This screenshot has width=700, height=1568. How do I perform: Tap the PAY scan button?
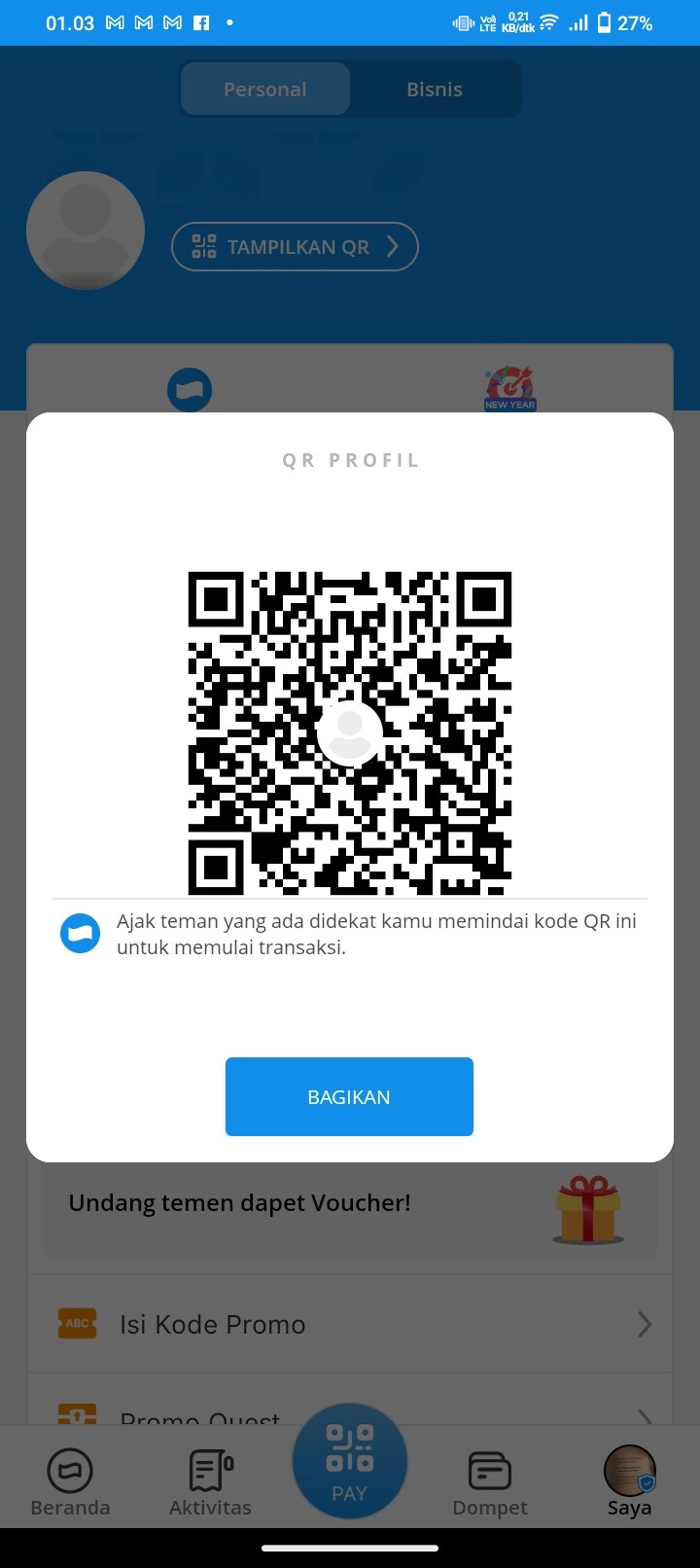click(x=350, y=1461)
